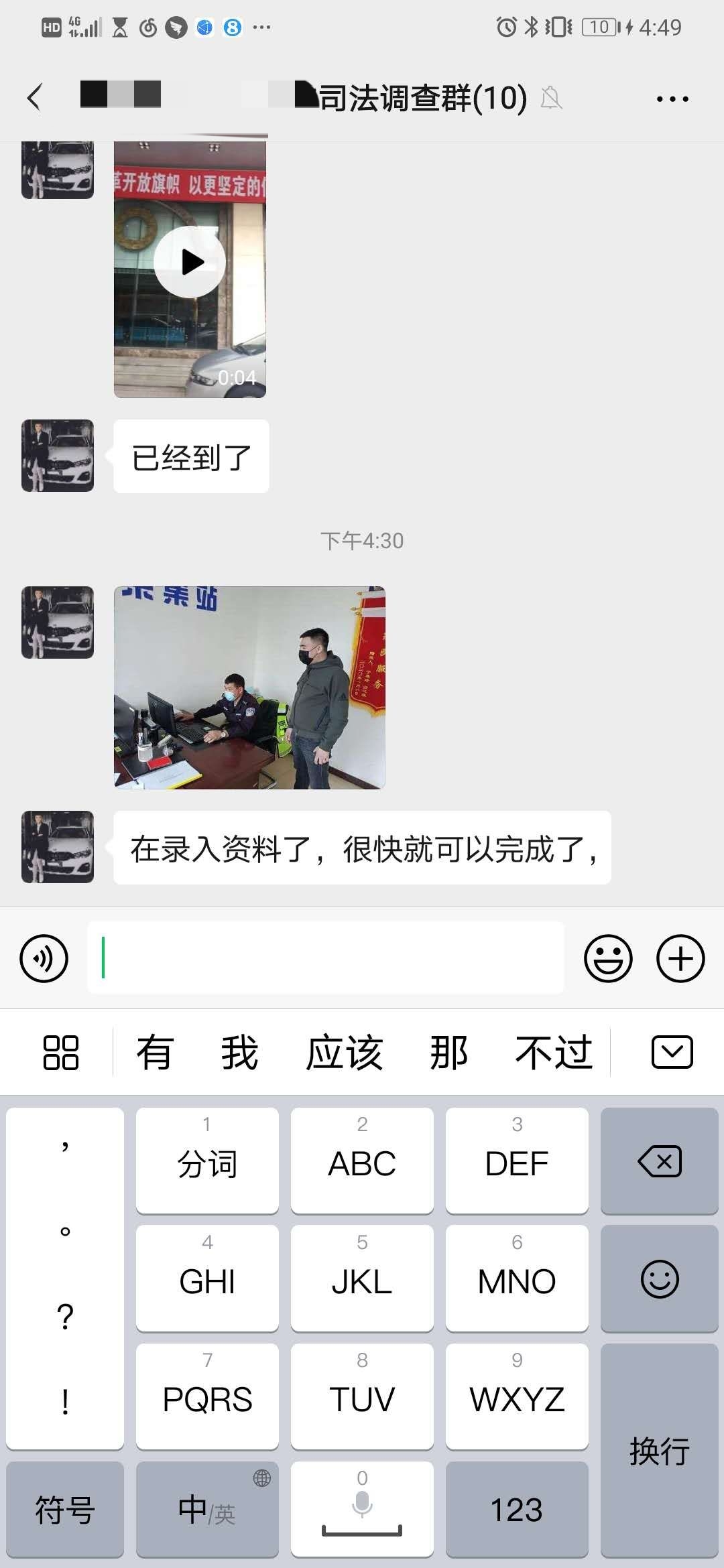Select the prediction word 不过
Screen dimensions: 724x1568
554,1052
